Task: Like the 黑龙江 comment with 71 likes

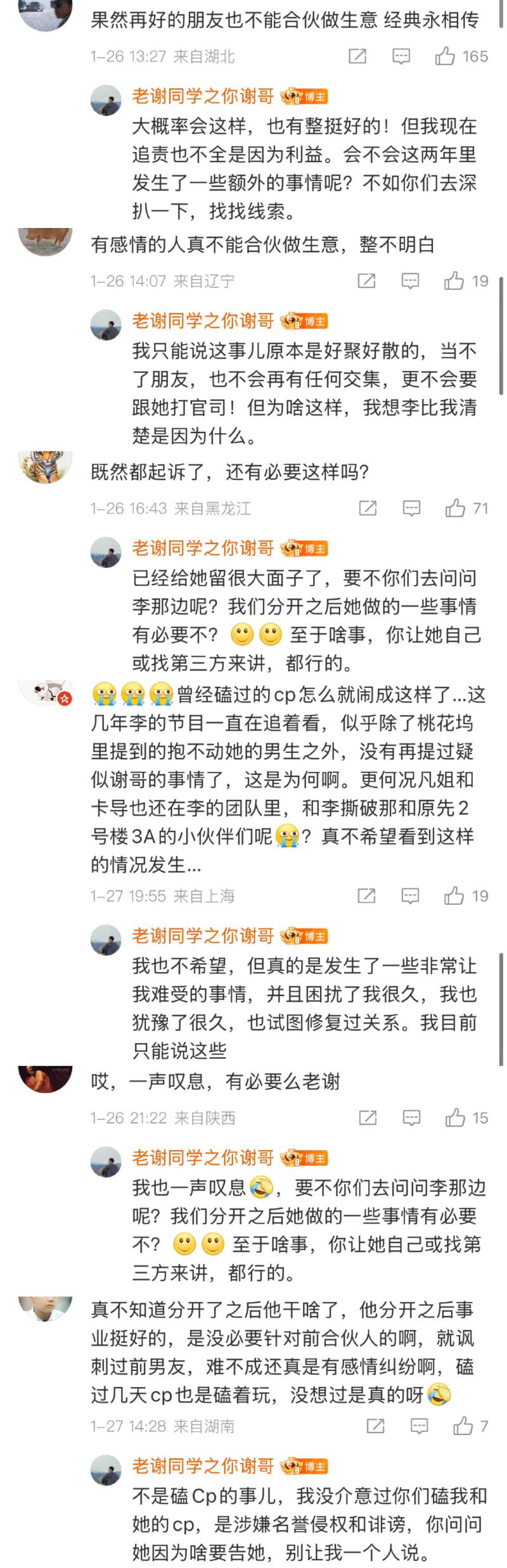Action: (455, 508)
